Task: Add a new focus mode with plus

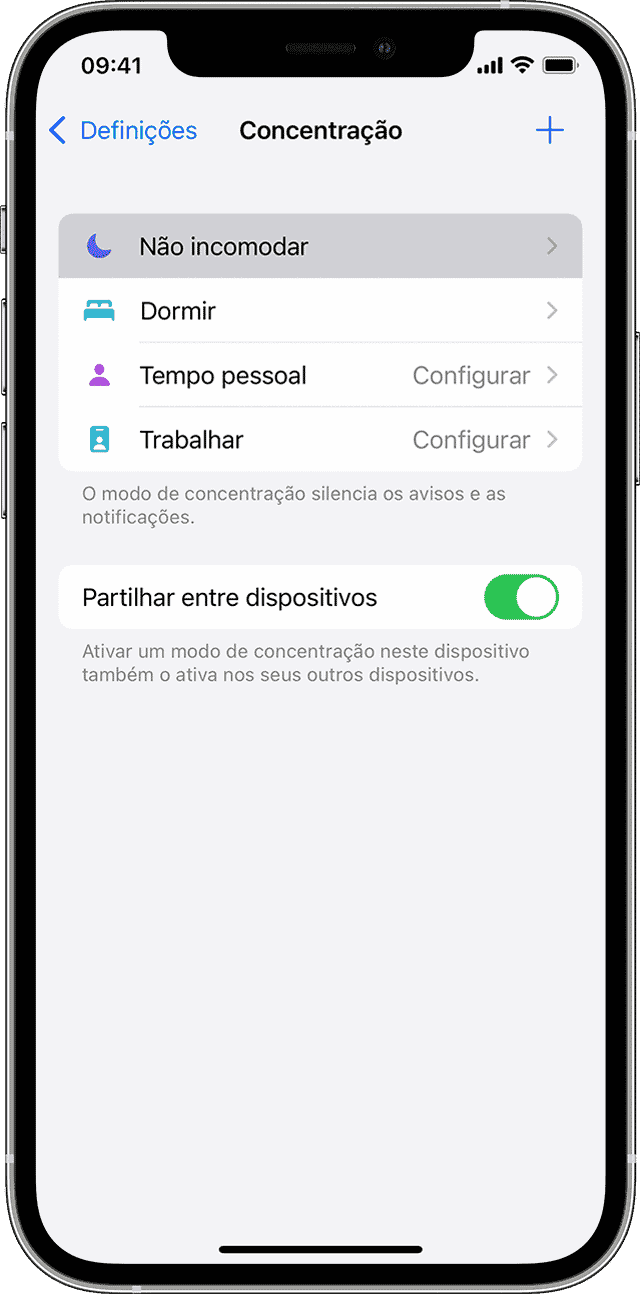Action: pos(549,131)
